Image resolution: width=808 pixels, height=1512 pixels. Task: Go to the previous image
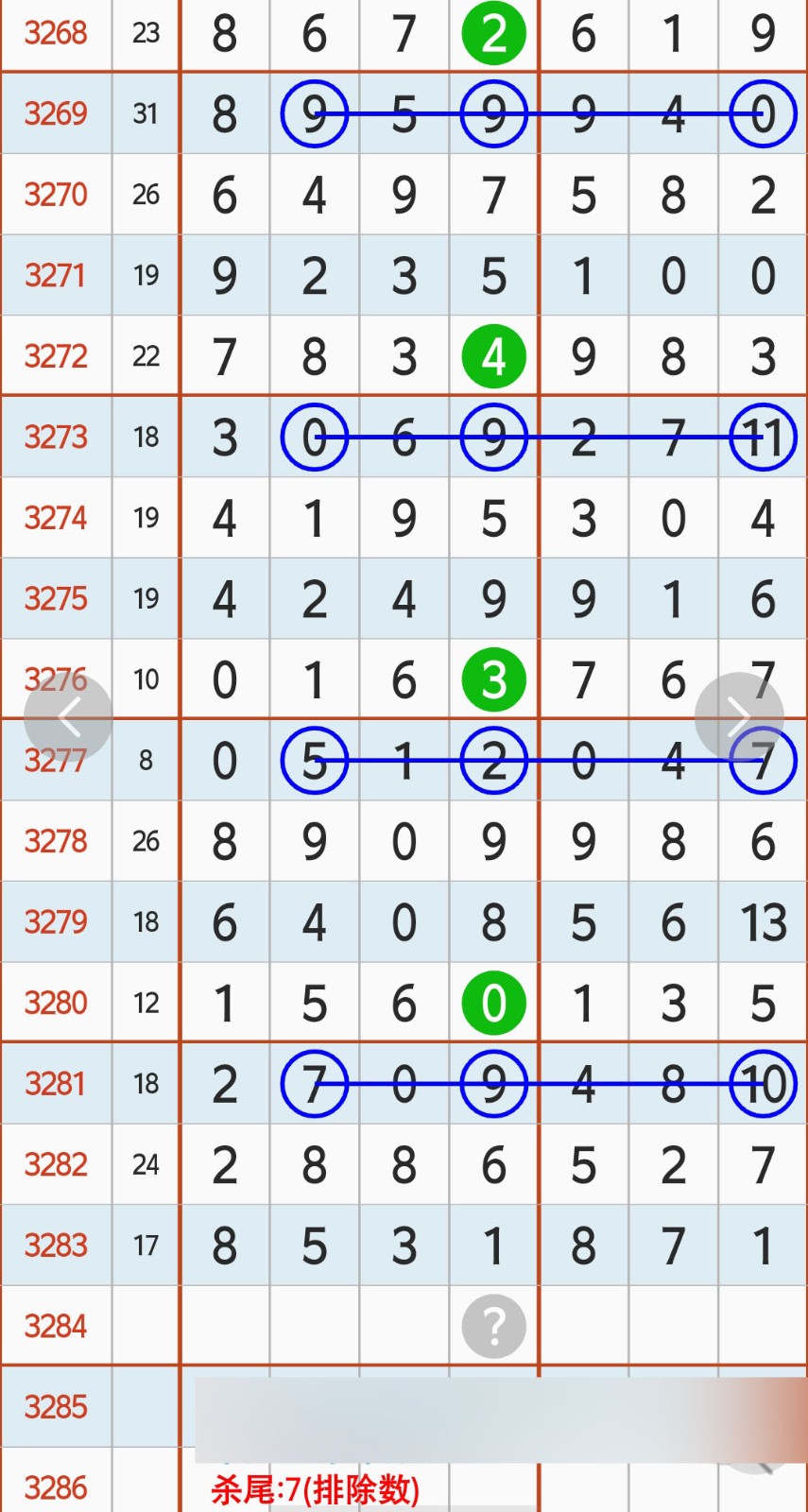click(x=68, y=717)
